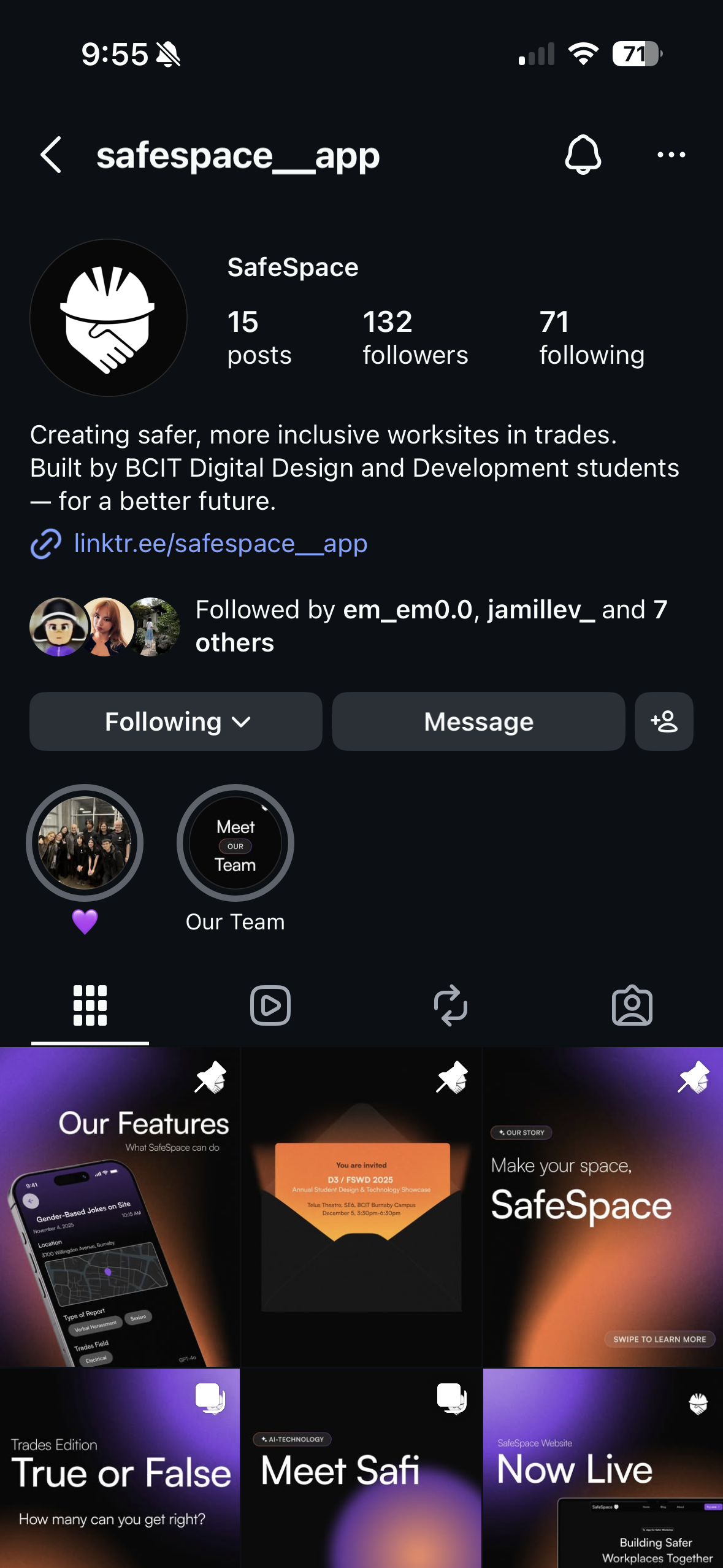Show suggested accounts with the add-person button
This screenshot has height=1568, width=723.
(664, 721)
